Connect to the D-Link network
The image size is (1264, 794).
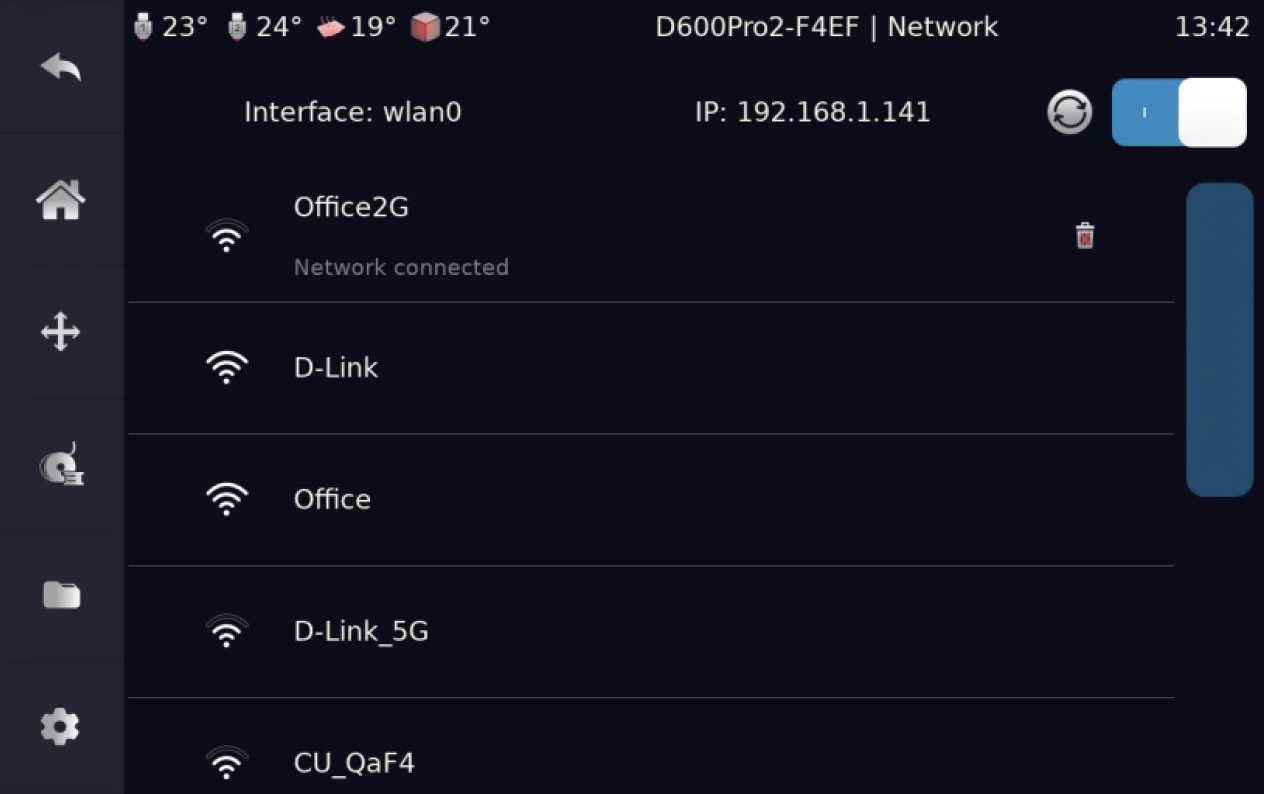click(336, 368)
